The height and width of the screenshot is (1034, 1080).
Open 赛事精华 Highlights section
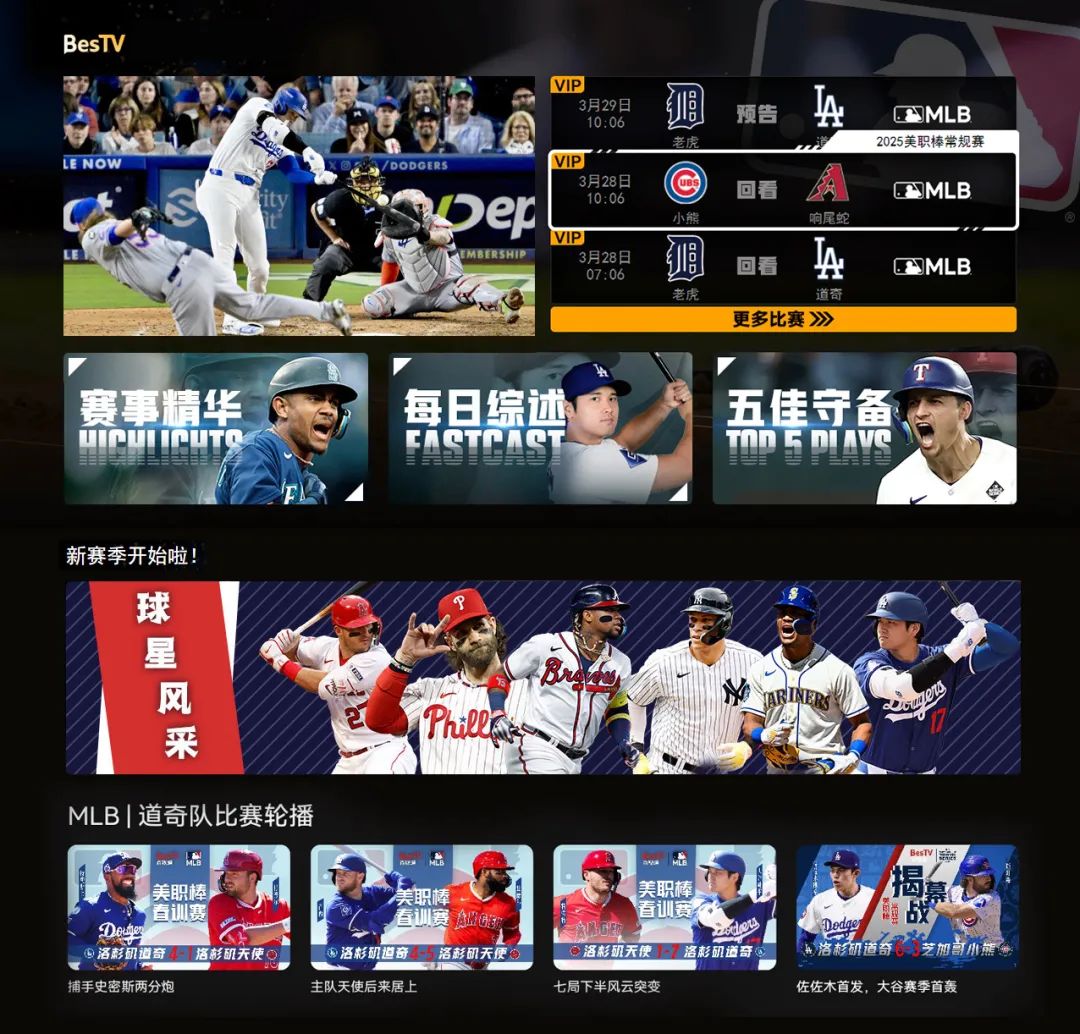[216, 428]
